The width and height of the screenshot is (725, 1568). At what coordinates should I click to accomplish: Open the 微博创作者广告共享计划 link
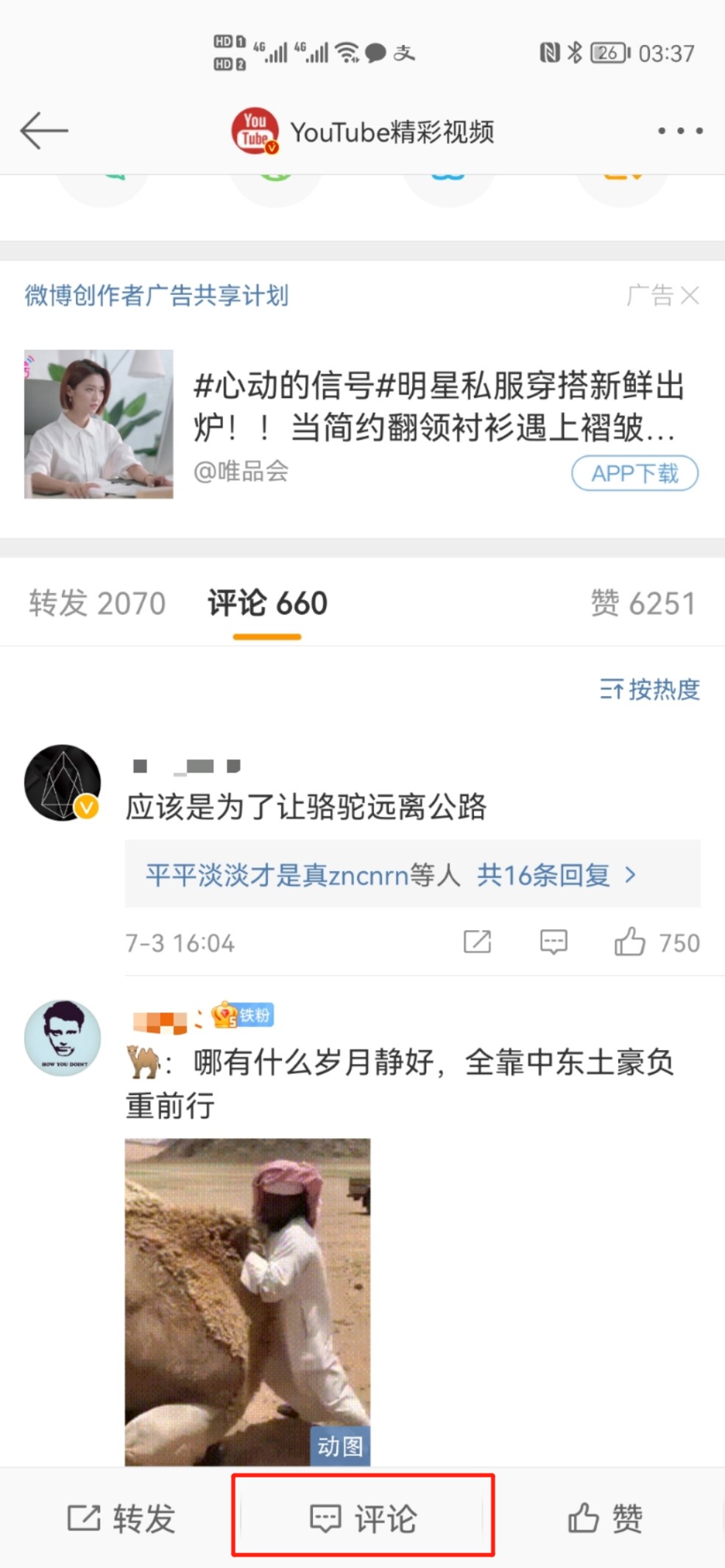(156, 296)
